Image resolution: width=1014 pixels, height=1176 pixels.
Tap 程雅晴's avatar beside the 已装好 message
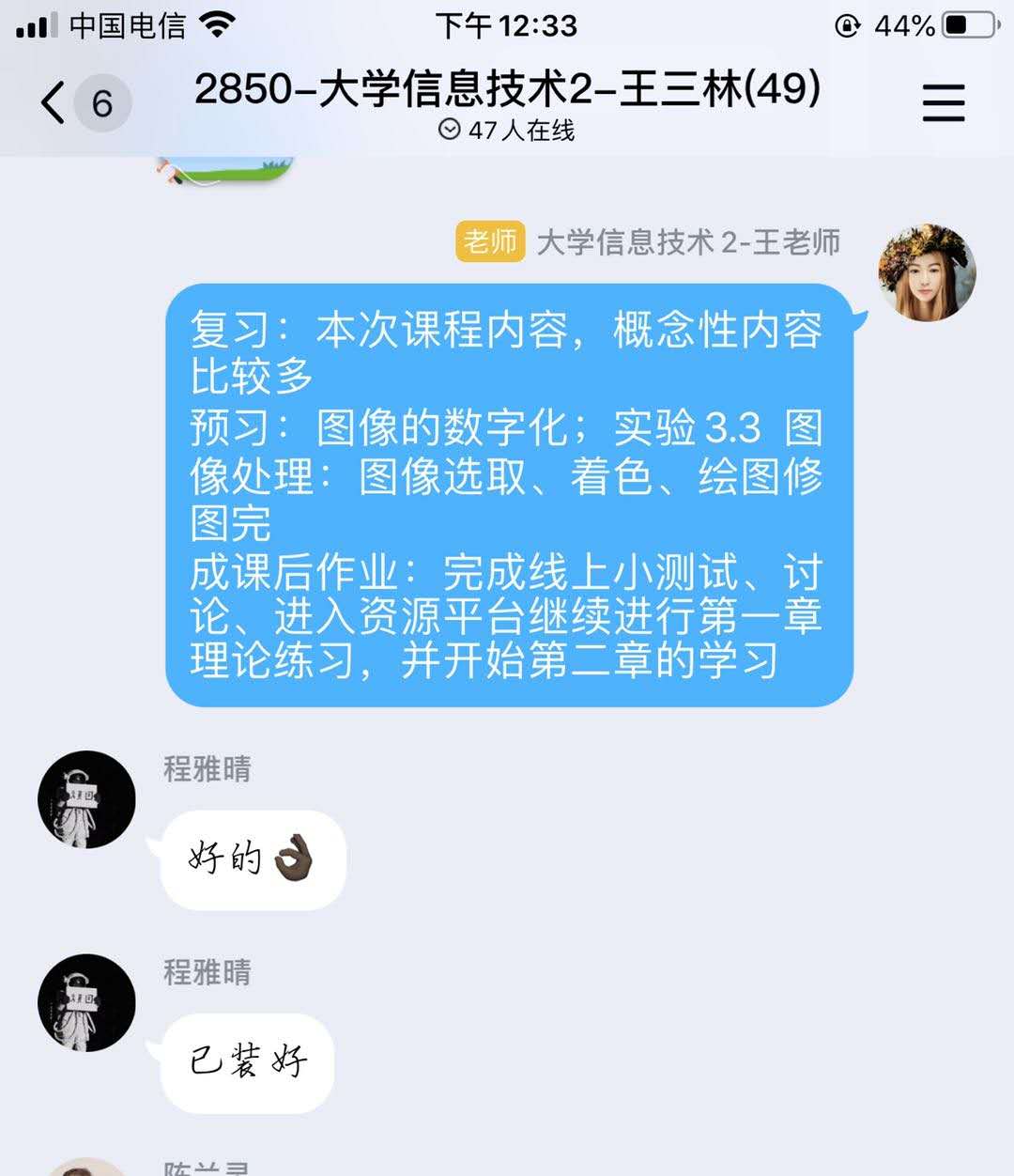(x=86, y=1002)
